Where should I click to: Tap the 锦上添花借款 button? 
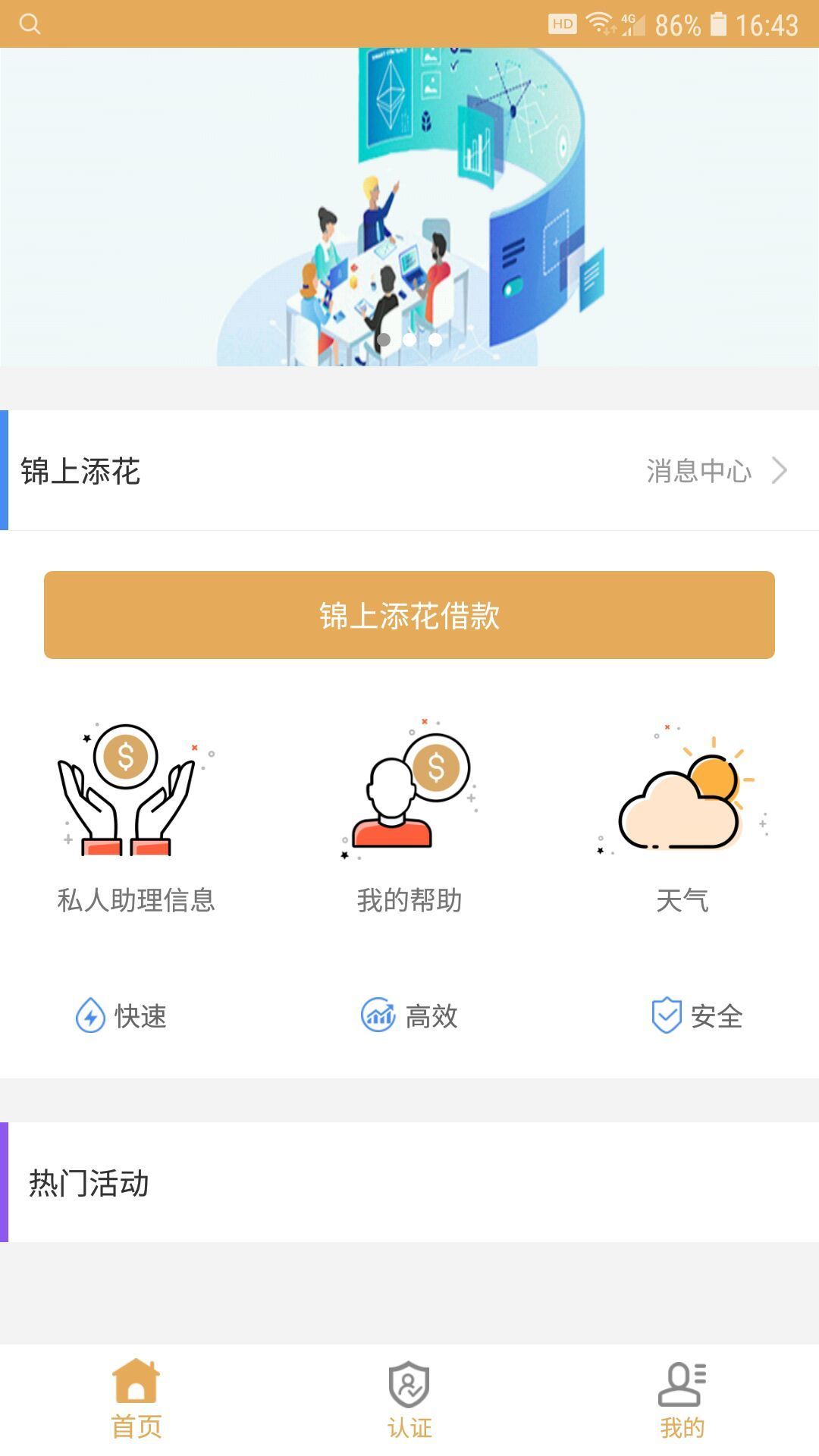[409, 615]
